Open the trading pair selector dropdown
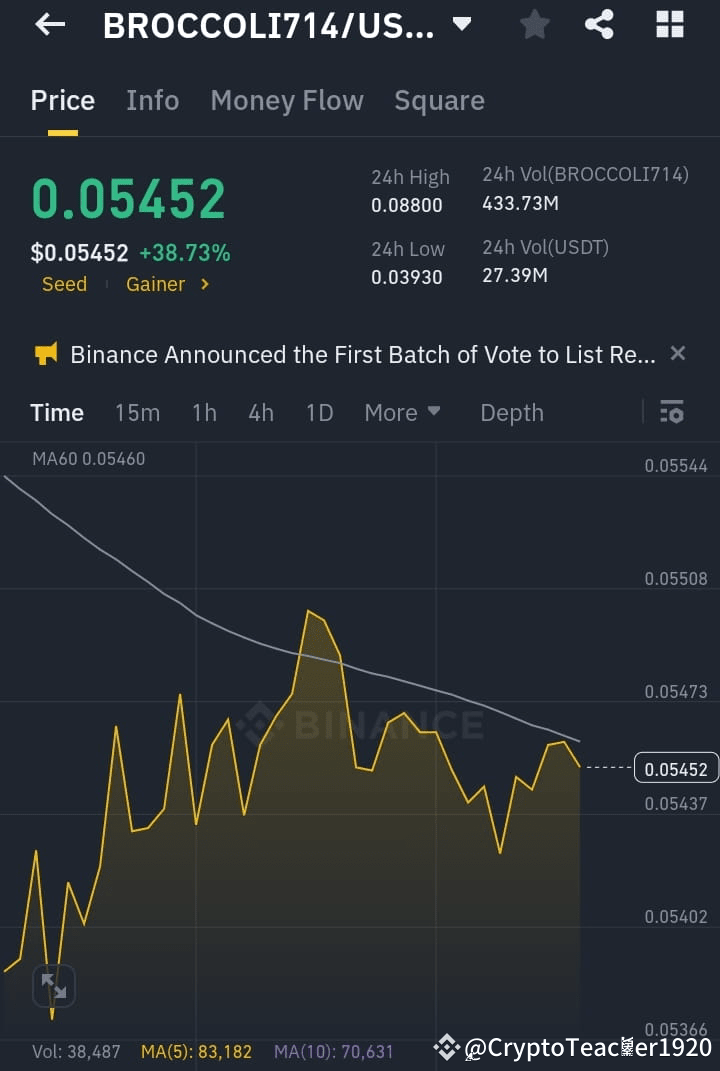The height and width of the screenshot is (1071, 720). [x=461, y=25]
